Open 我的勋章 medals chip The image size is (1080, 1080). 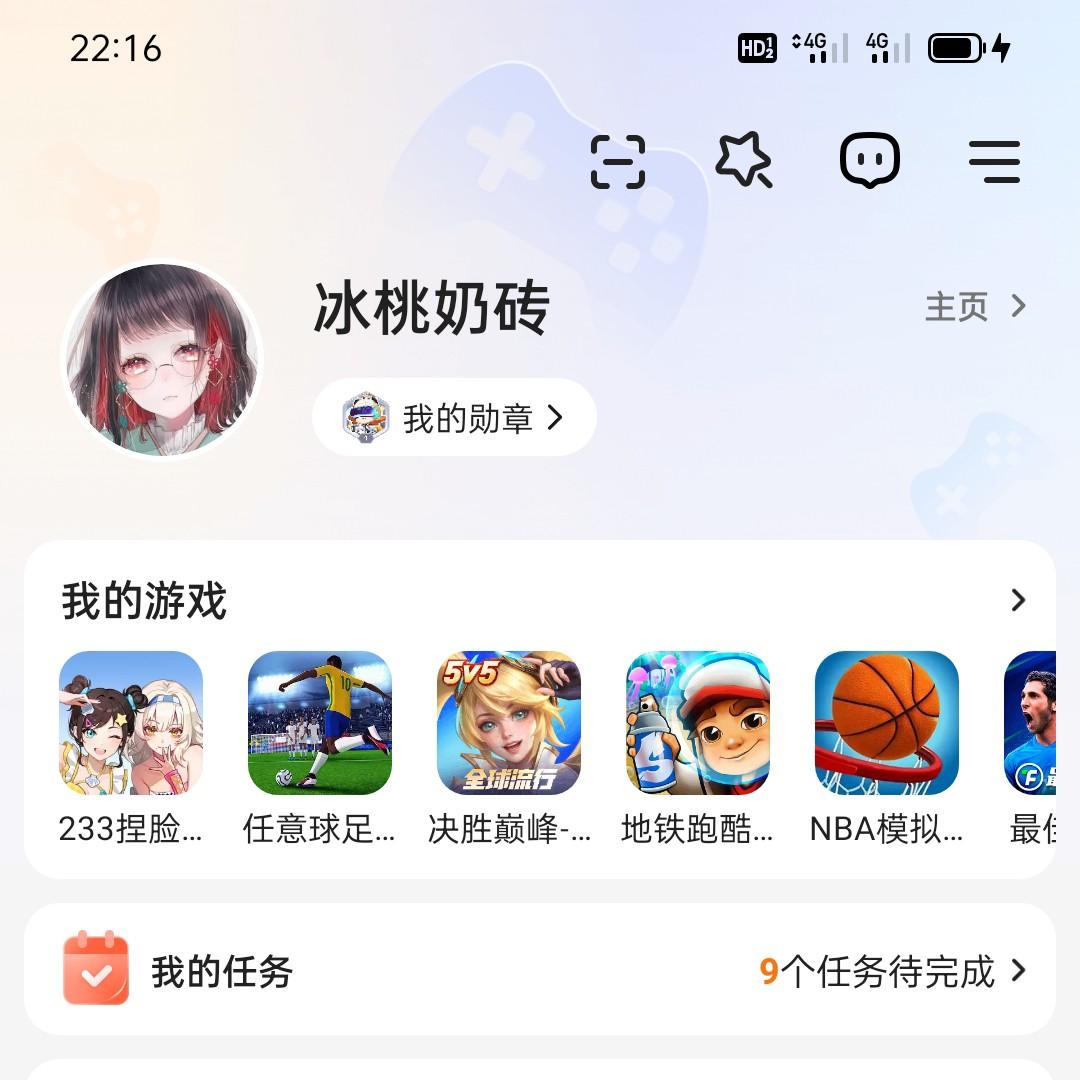tap(454, 417)
